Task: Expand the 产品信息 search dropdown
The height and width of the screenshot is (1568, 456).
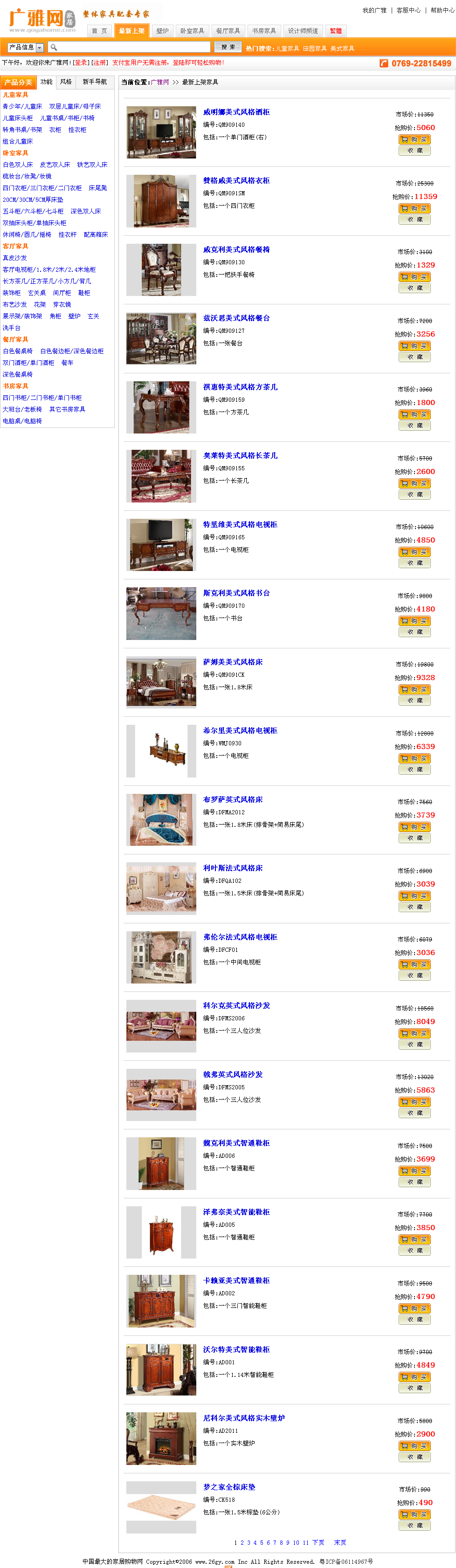Action: (40, 48)
